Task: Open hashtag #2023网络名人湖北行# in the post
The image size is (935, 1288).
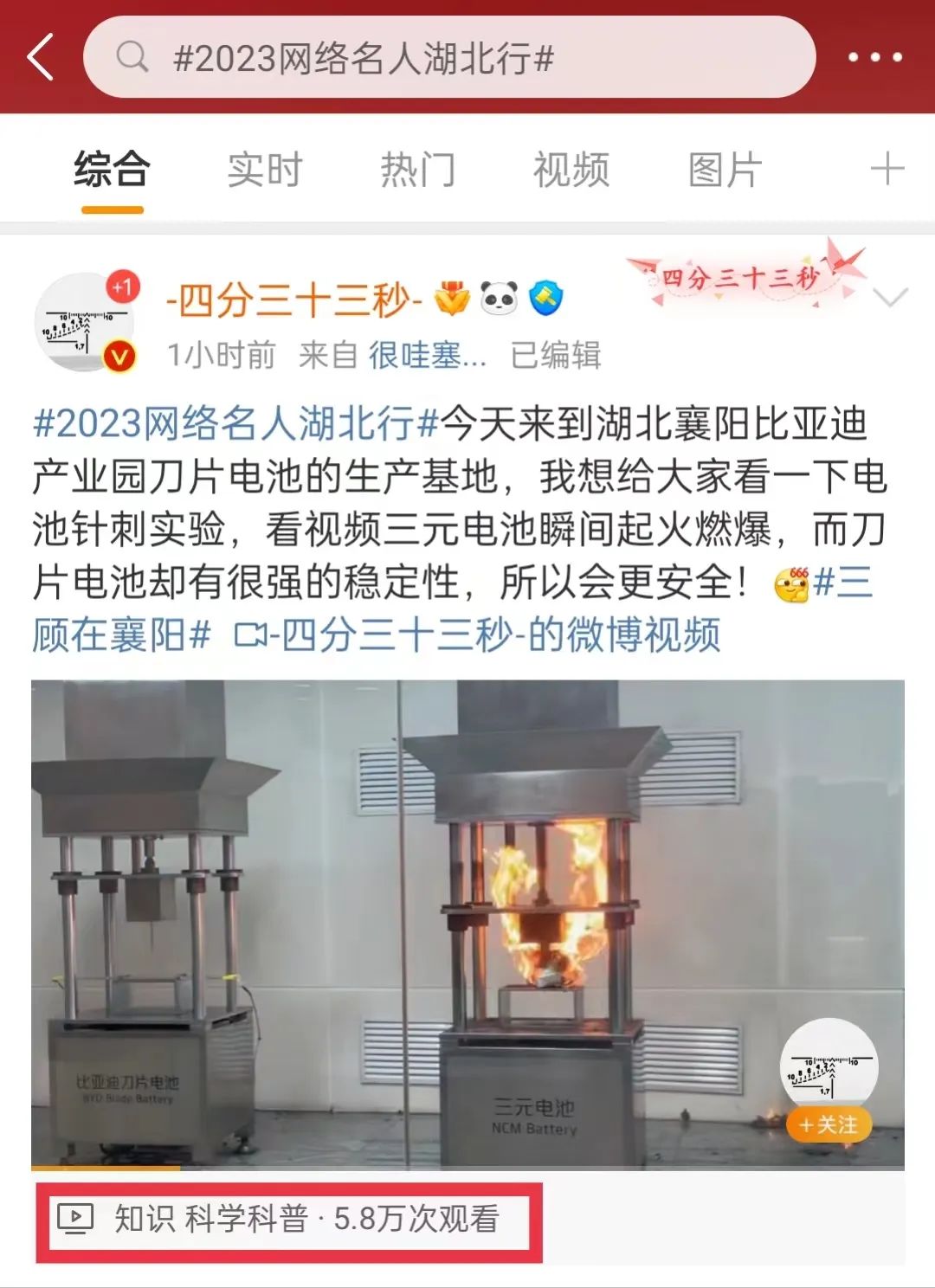Action: coord(235,424)
